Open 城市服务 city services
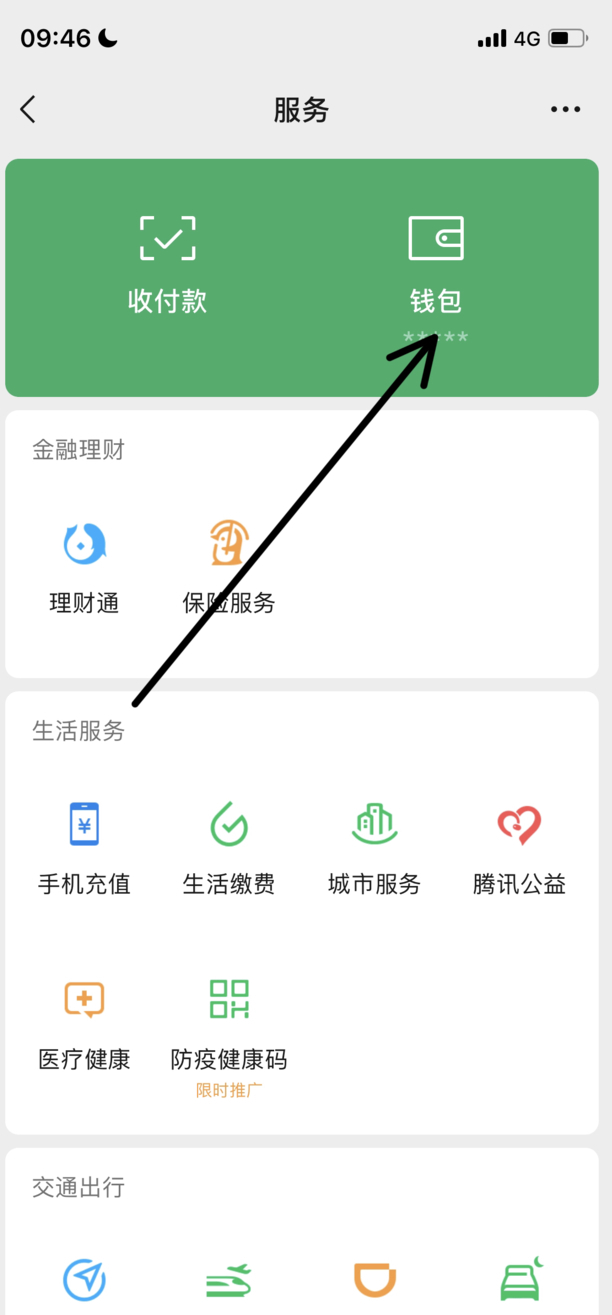Image resolution: width=612 pixels, height=1315 pixels. pyautogui.click(x=374, y=848)
